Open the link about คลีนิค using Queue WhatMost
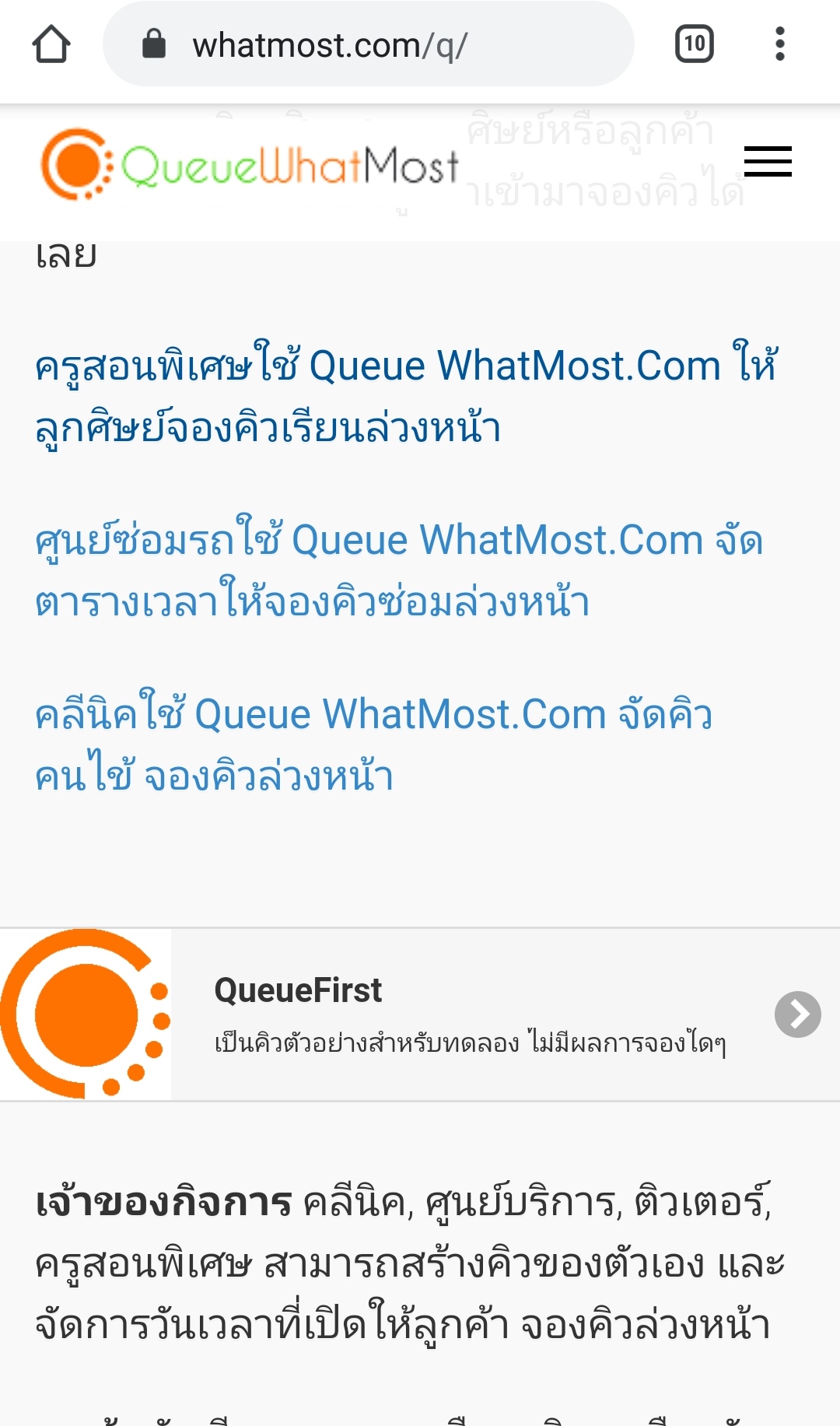This screenshot has height=1426, width=840. pyautogui.click(x=372, y=745)
